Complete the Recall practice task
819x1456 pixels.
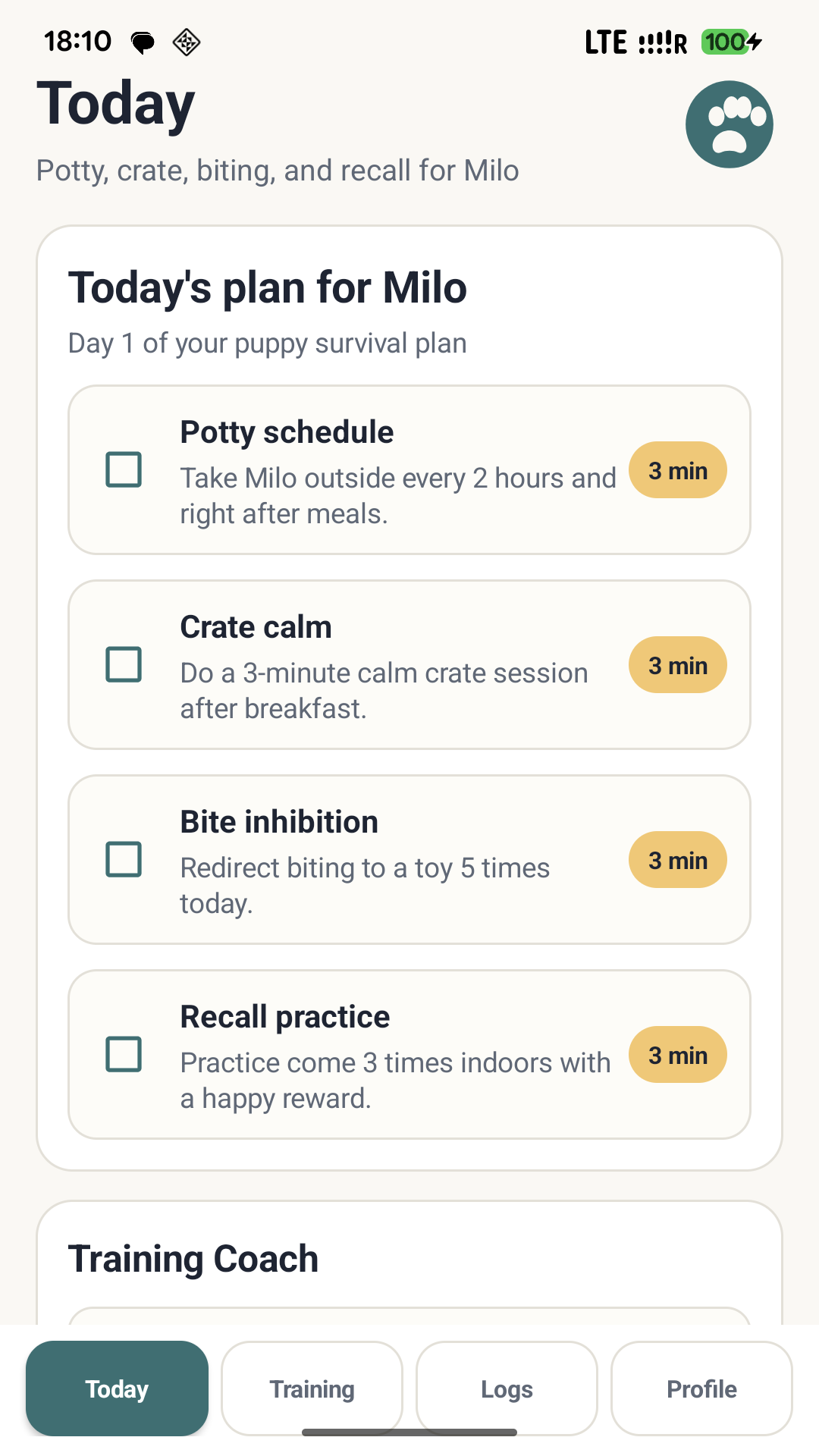124,1054
